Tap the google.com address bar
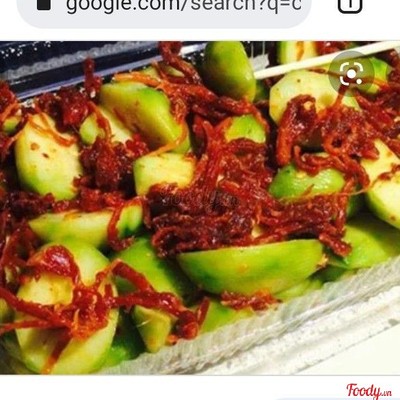 [x=164, y=8]
